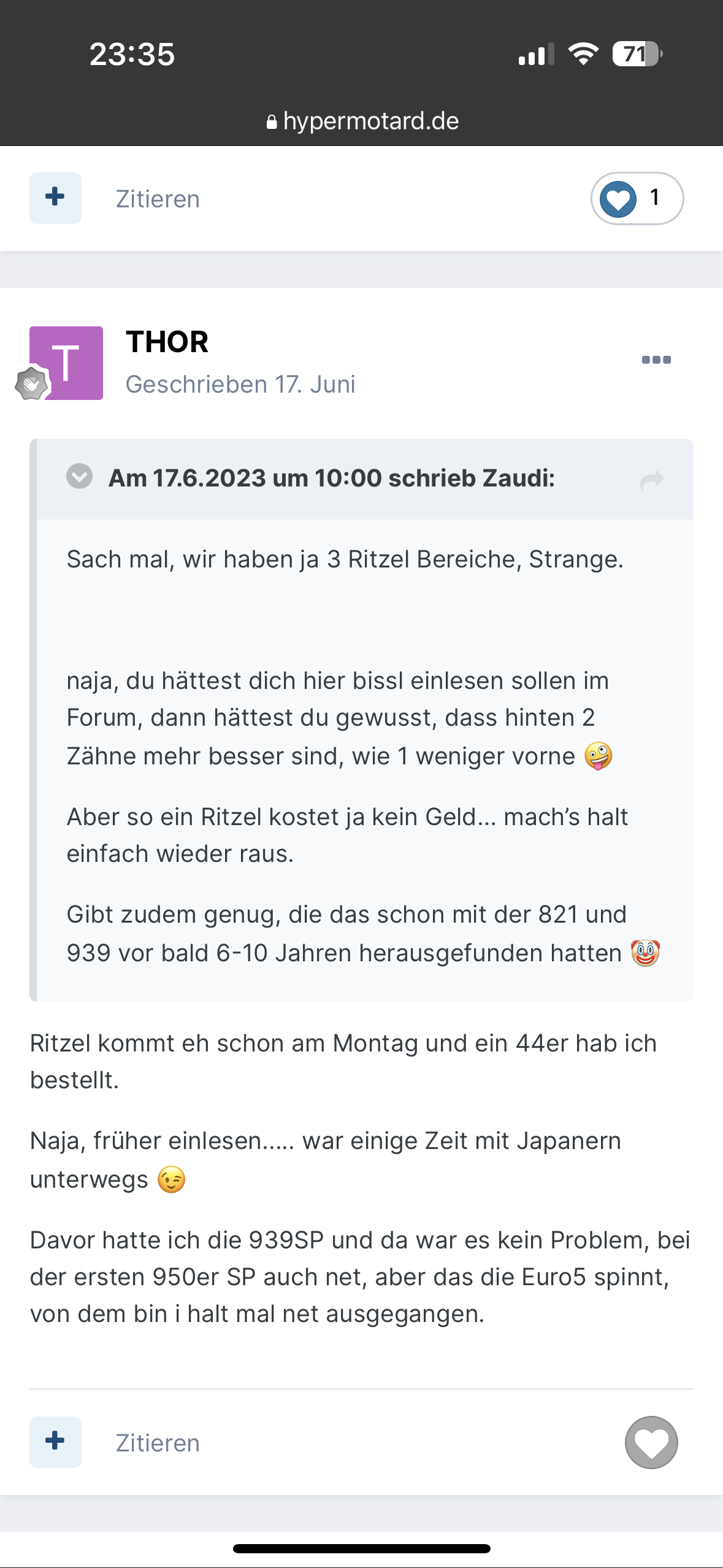
Task: Quote THOR's post with Zitieren below it
Action: [x=158, y=1443]
